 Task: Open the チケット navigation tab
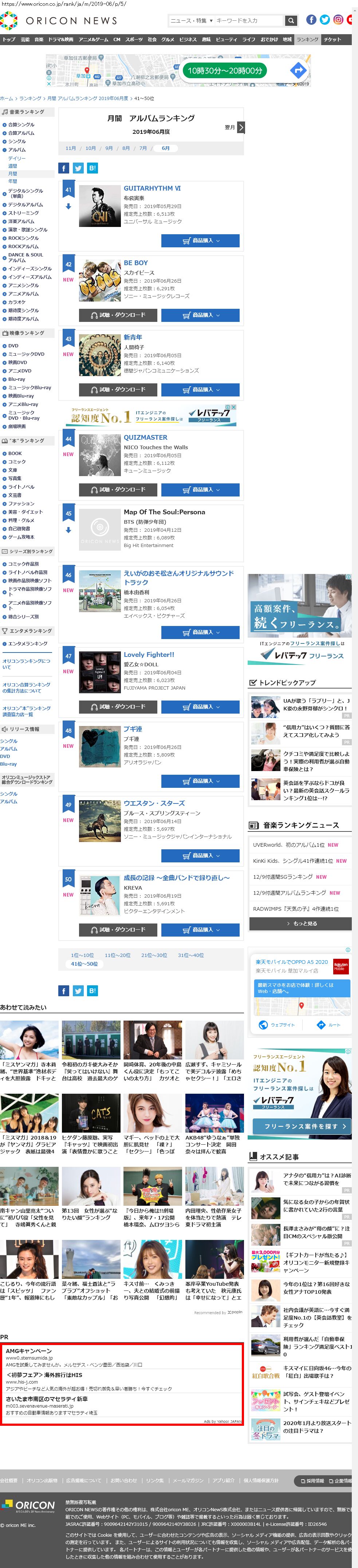click(333, 40)
